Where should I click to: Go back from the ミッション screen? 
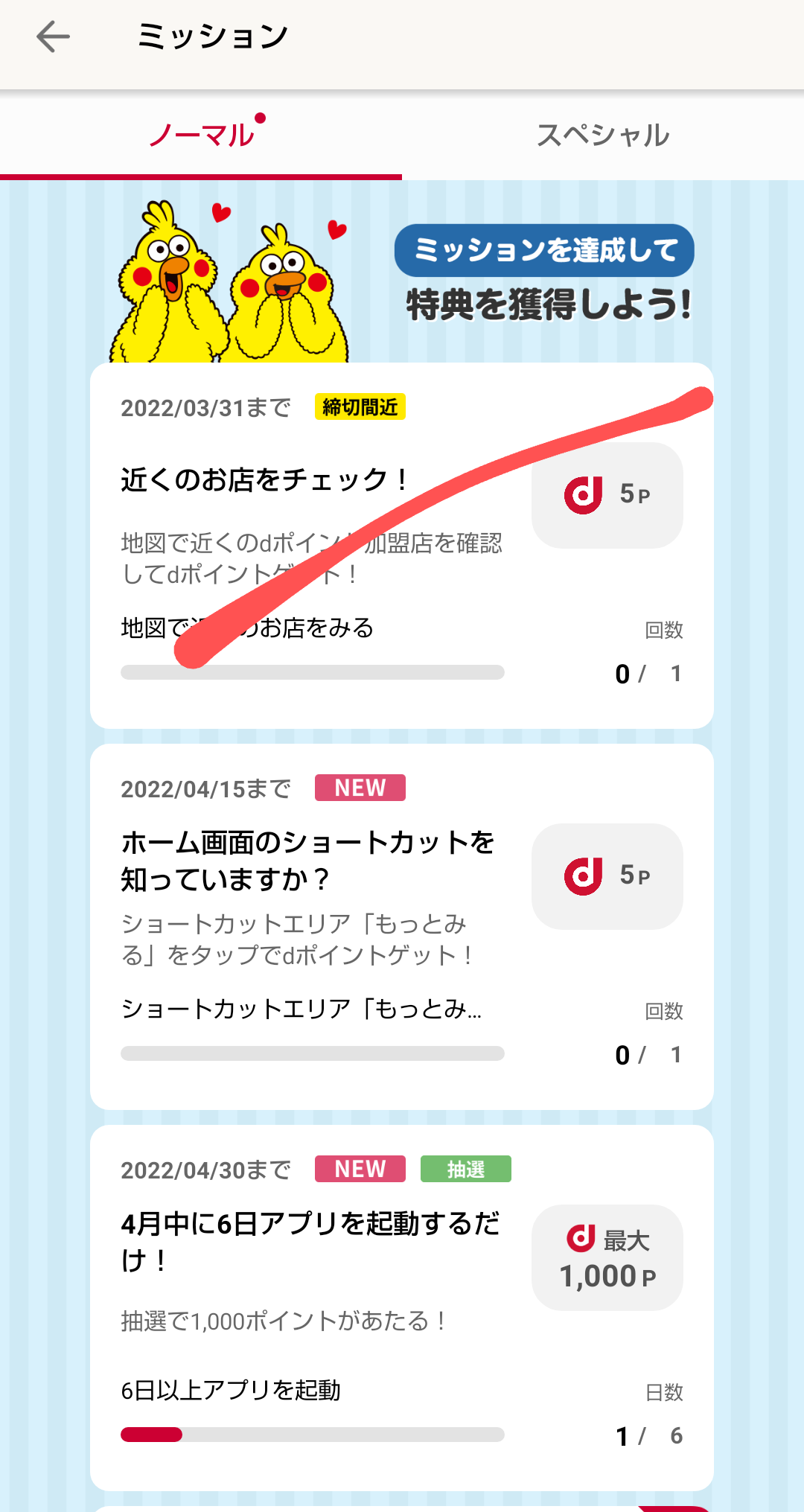53,36
